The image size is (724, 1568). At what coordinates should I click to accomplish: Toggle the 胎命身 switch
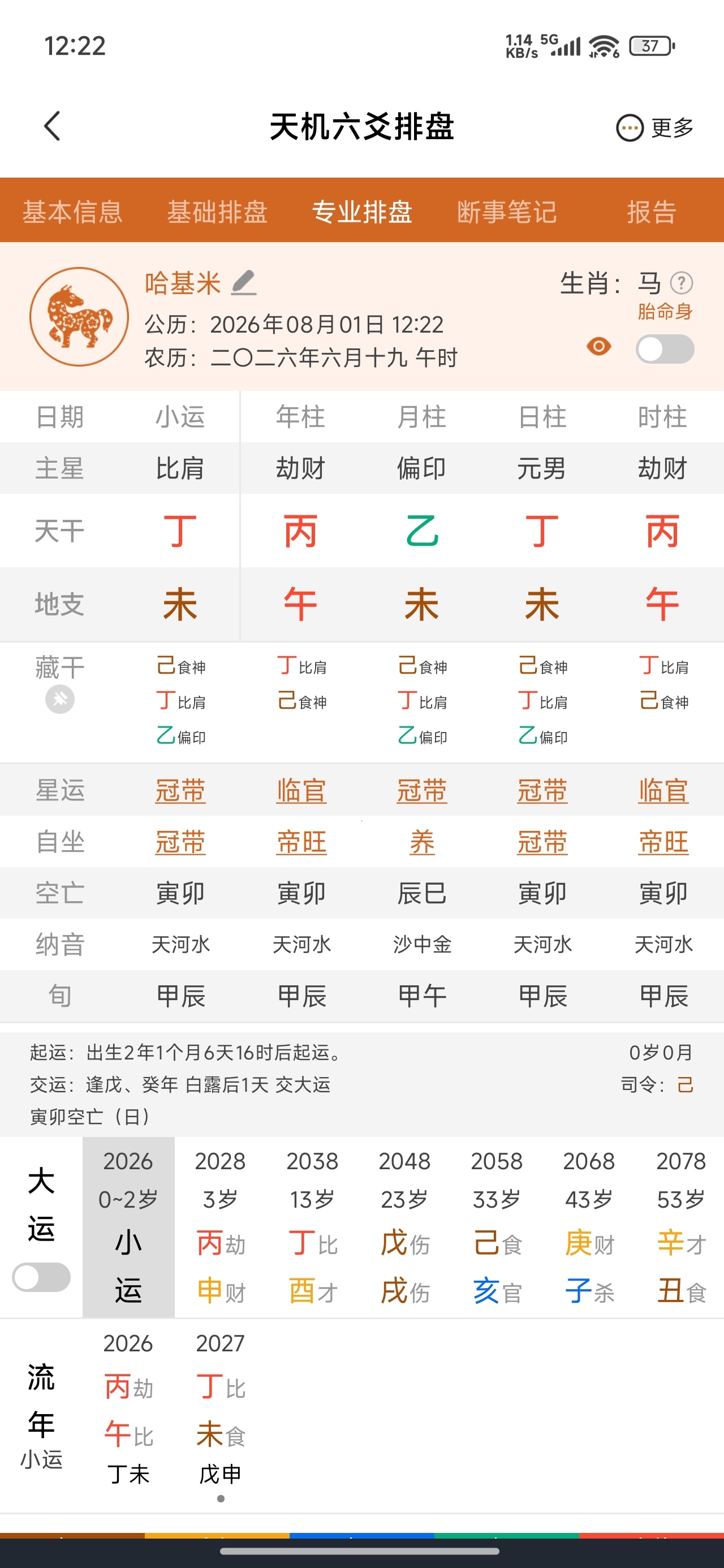coord(665,349)
